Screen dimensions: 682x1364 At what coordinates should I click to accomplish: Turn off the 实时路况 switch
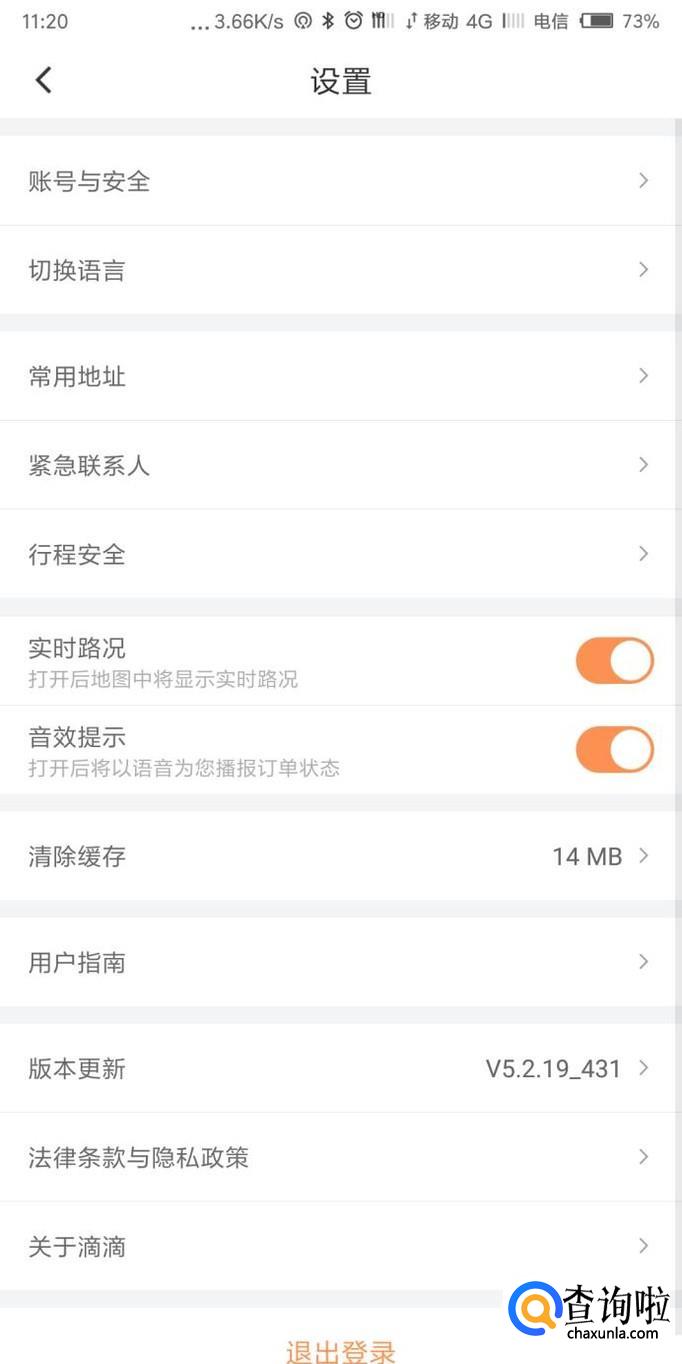(614, 661)
